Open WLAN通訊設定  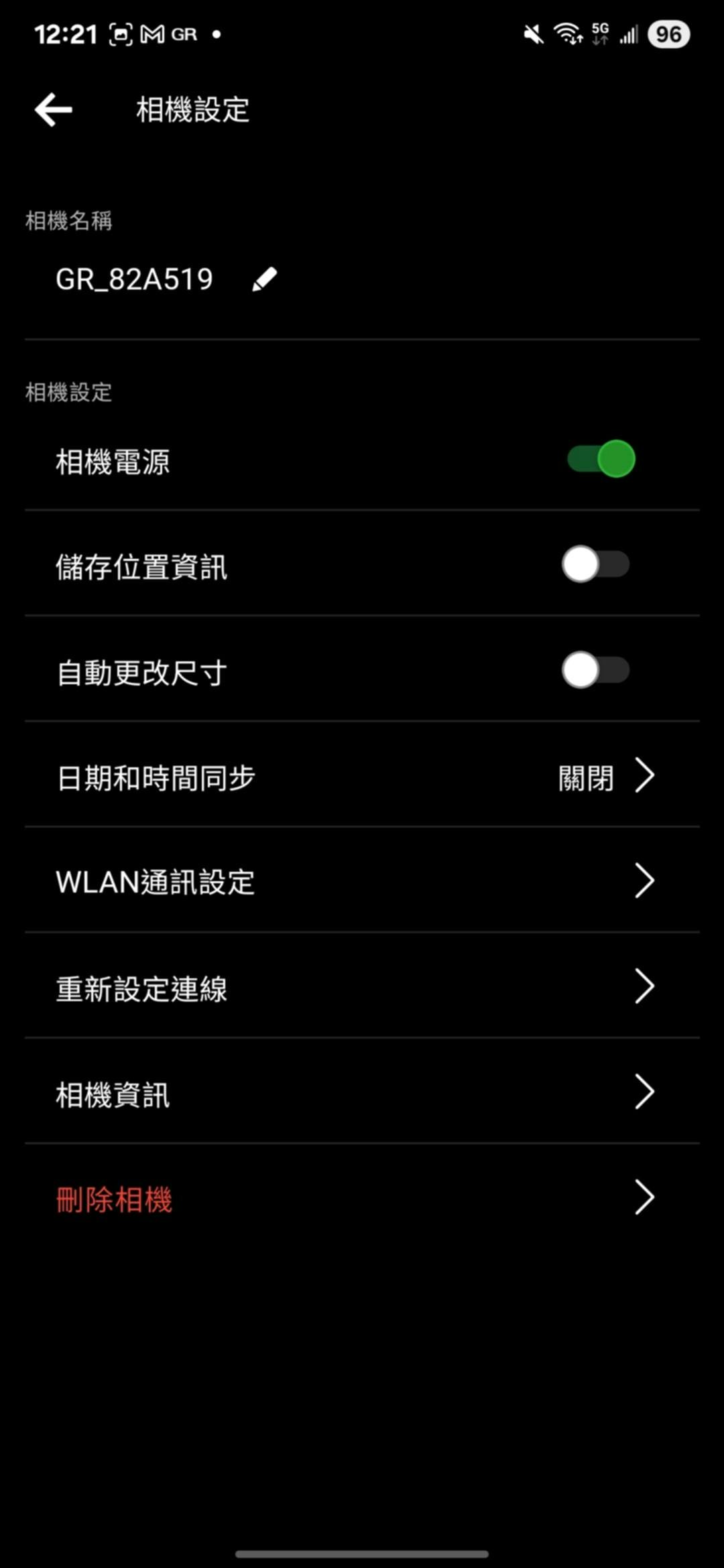pos(362,881)
